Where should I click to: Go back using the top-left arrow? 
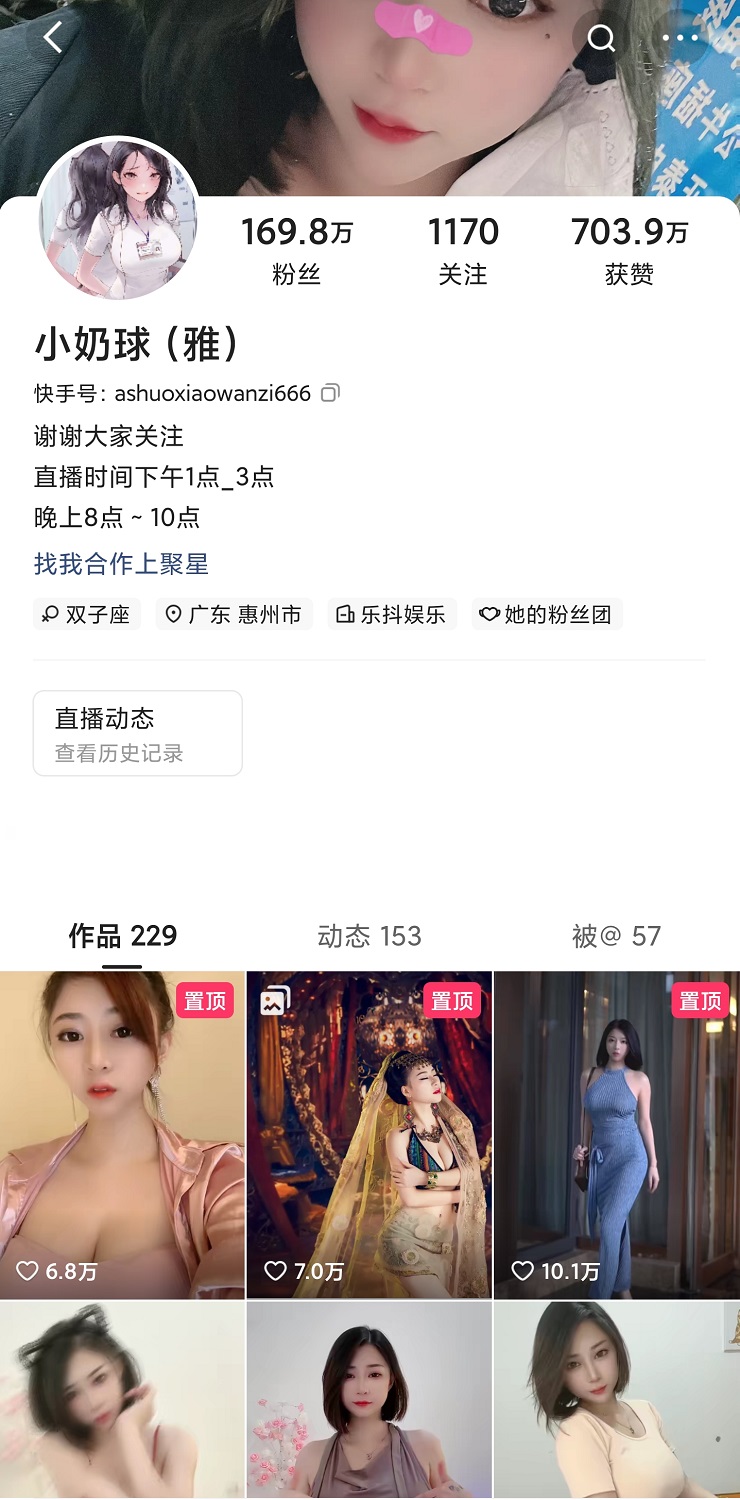53,38
